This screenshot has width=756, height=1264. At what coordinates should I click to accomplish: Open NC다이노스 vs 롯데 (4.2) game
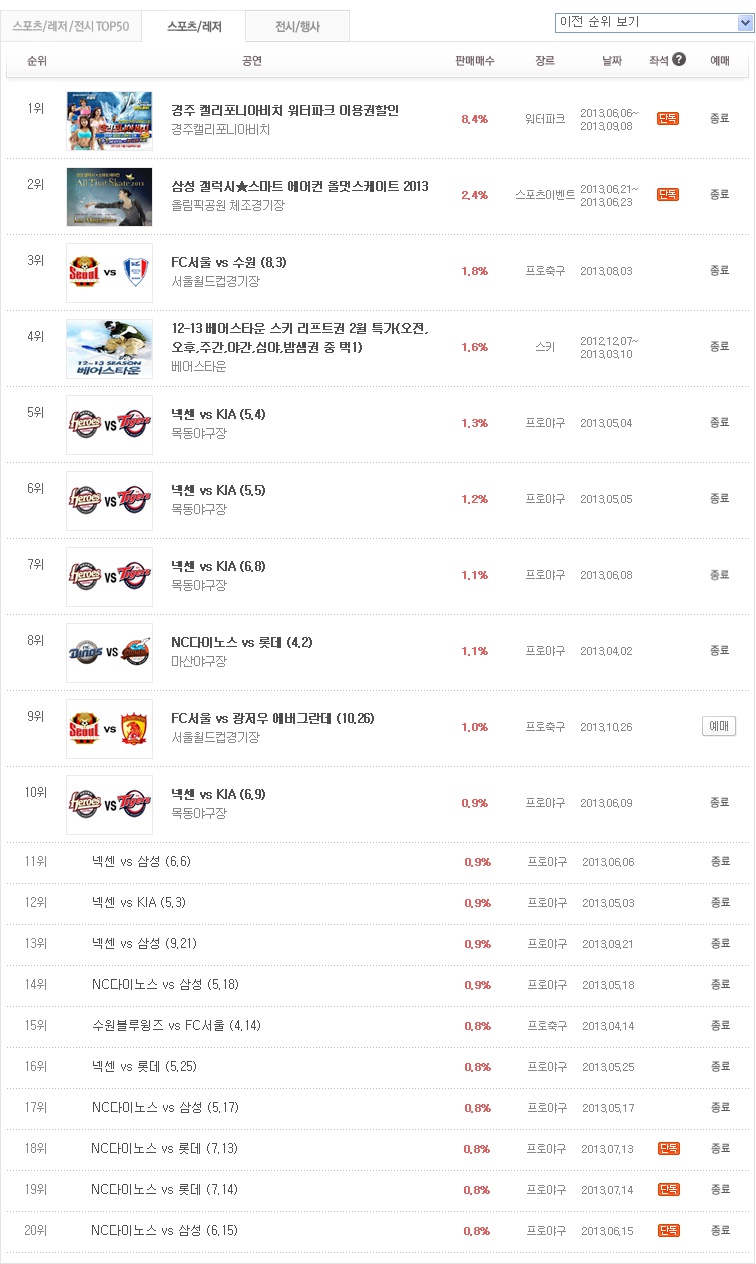[x=241, y=642]
